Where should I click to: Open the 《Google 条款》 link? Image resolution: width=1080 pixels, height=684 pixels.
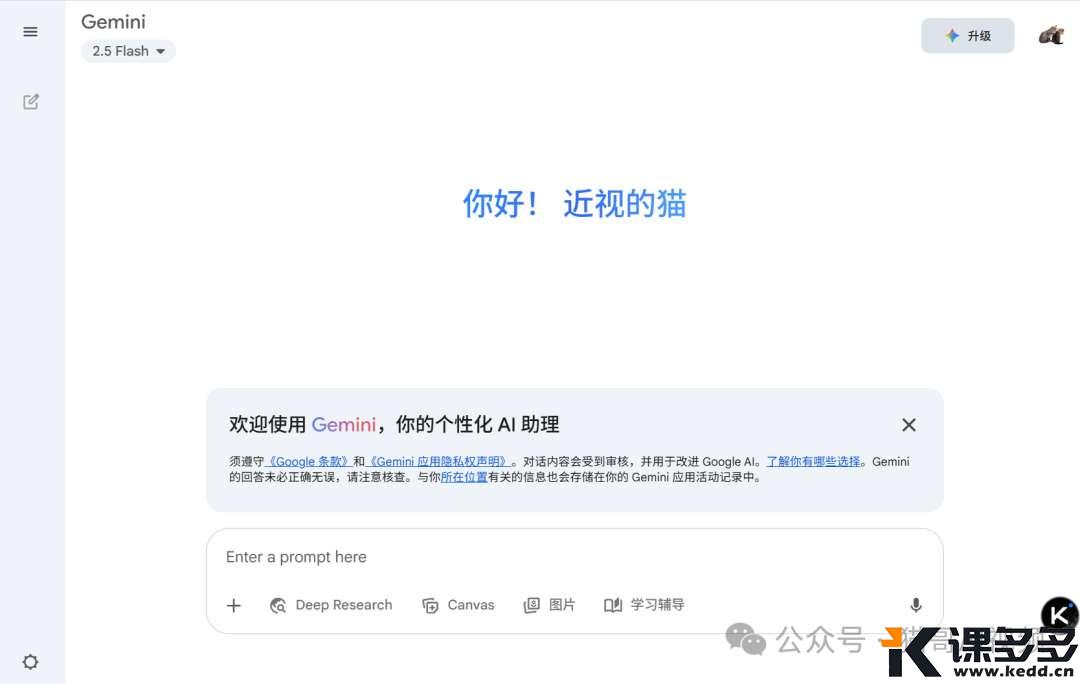(308, 462)
